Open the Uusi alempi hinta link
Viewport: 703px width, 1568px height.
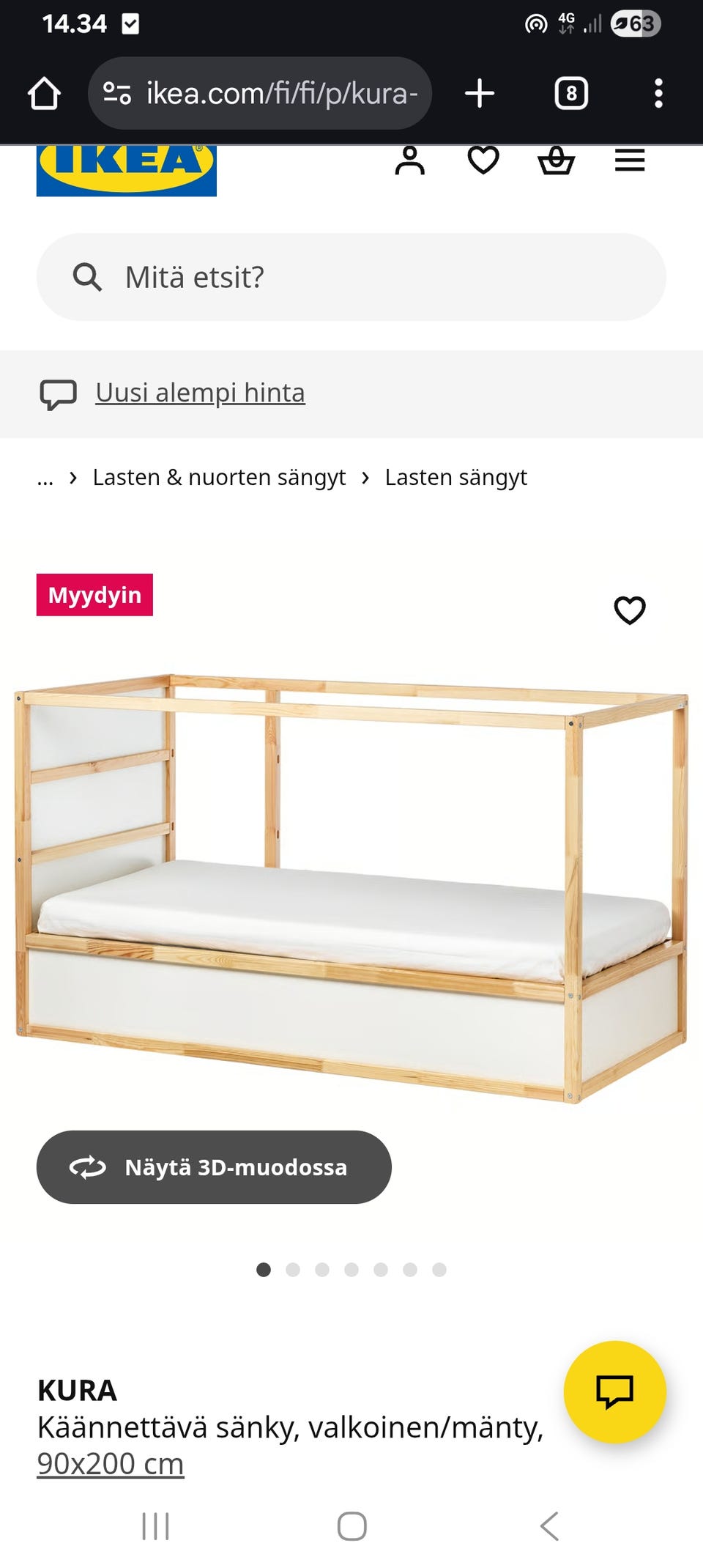[199, 392]
